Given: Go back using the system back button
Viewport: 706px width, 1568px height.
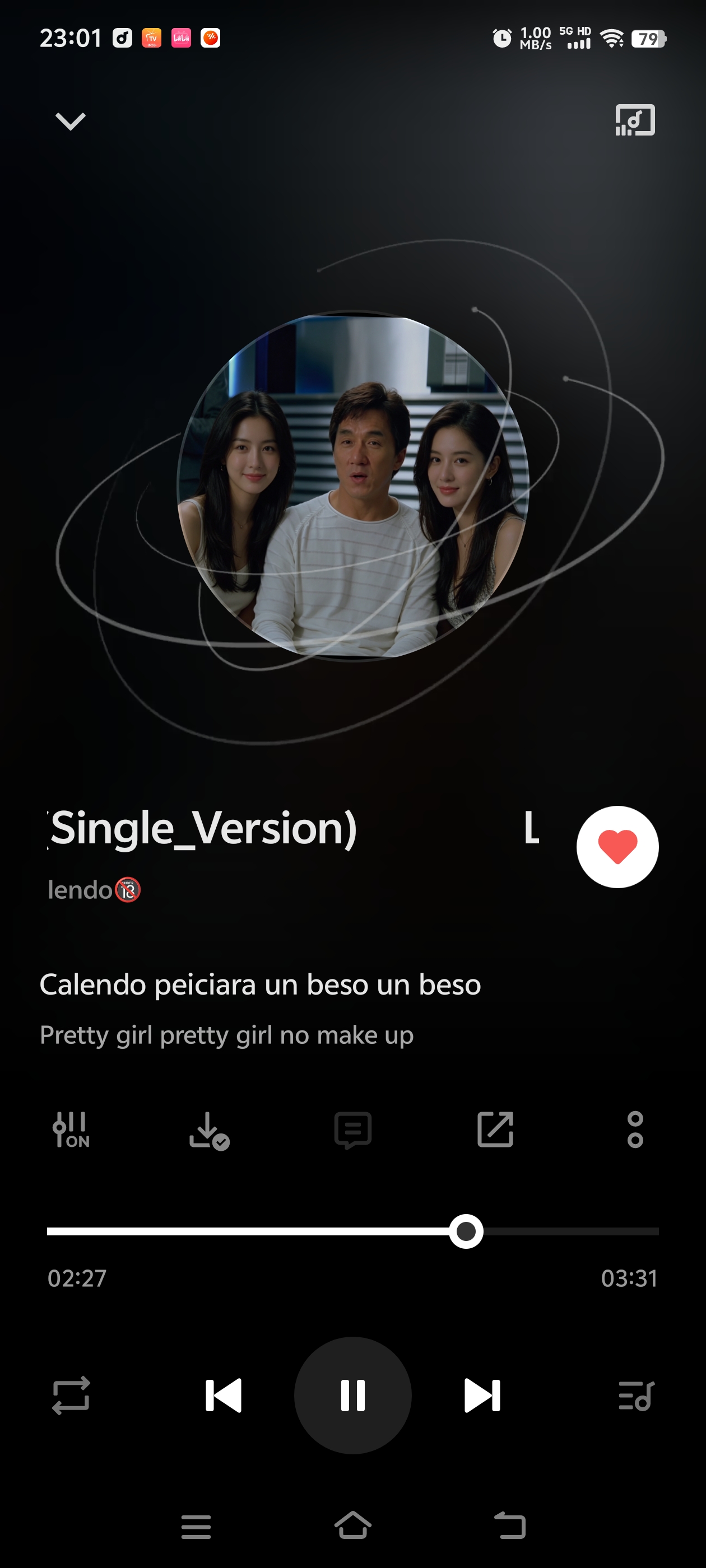Looking at the screenshot, I should (x=510, y=1525).
